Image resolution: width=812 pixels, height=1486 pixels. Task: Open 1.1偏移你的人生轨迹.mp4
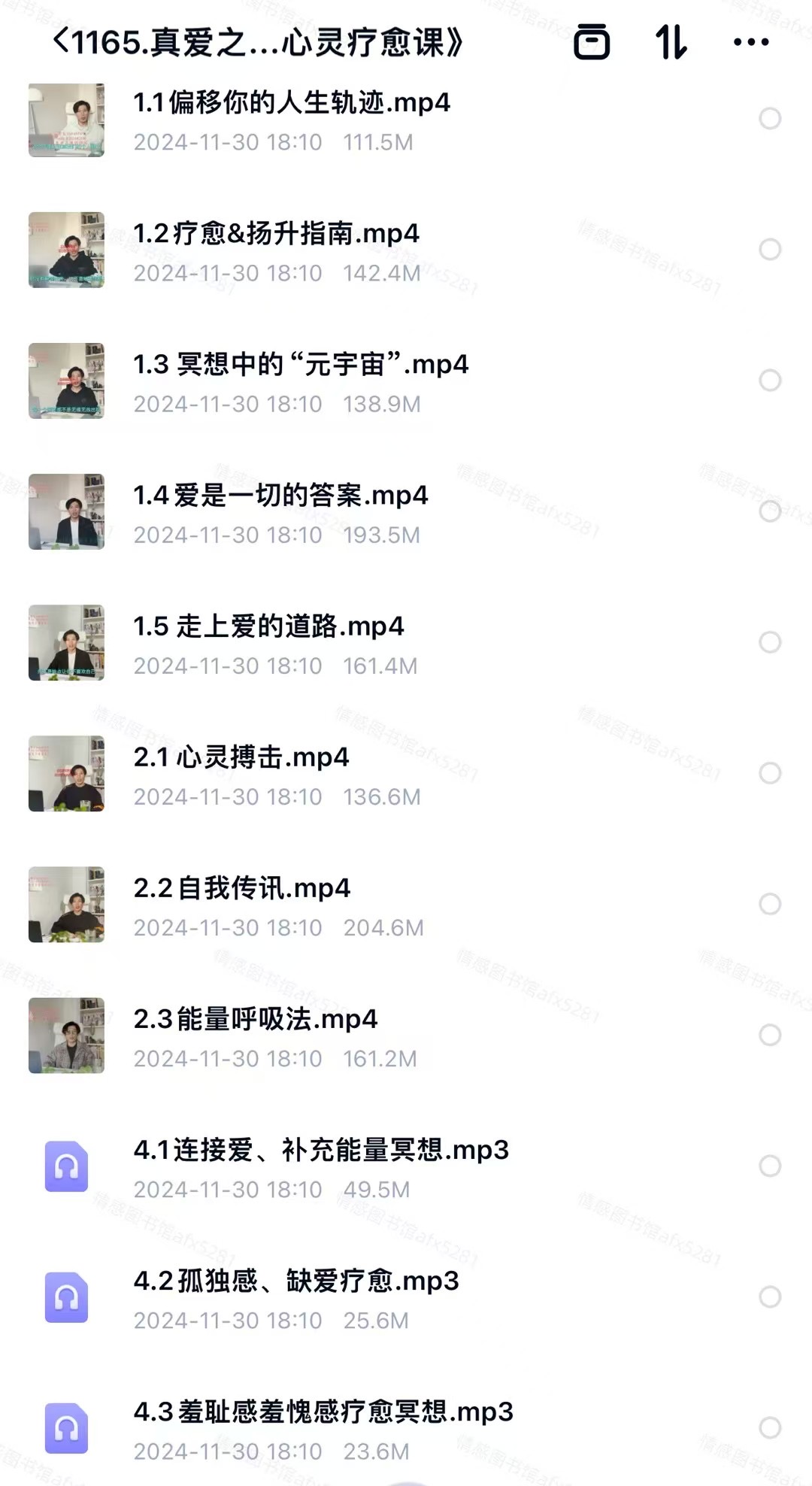[292, 103]
